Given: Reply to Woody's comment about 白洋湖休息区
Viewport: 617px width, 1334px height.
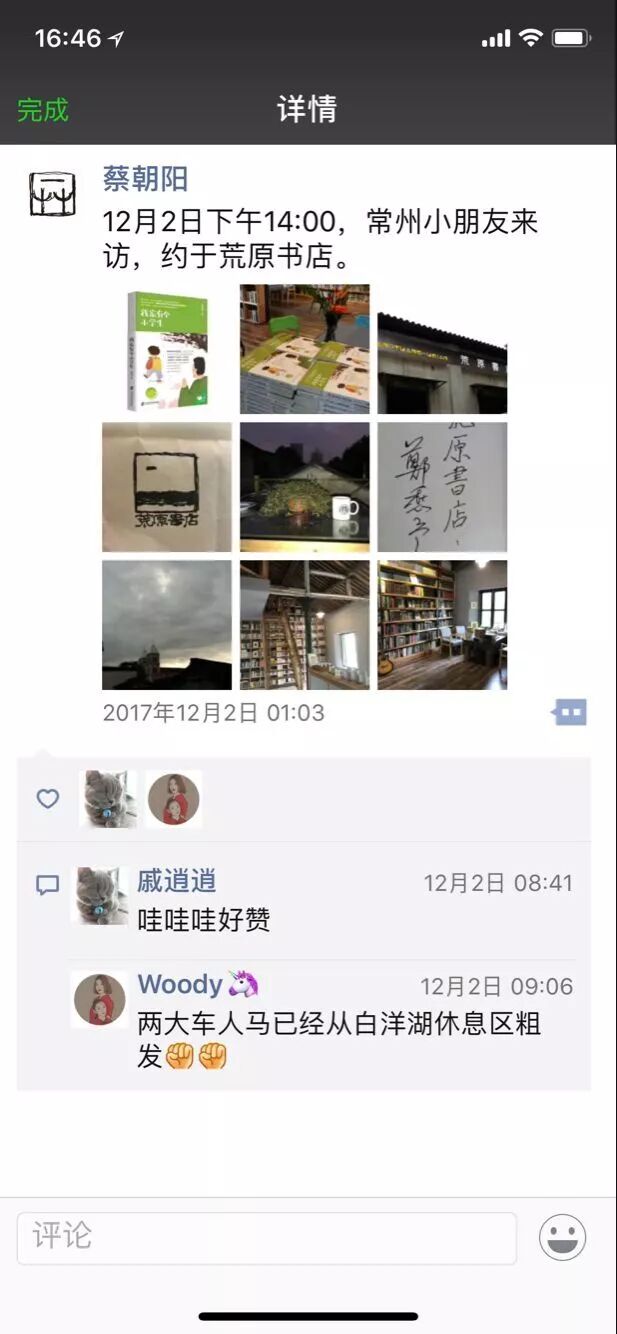Looking at the screenshot, I should point(340,1038).
